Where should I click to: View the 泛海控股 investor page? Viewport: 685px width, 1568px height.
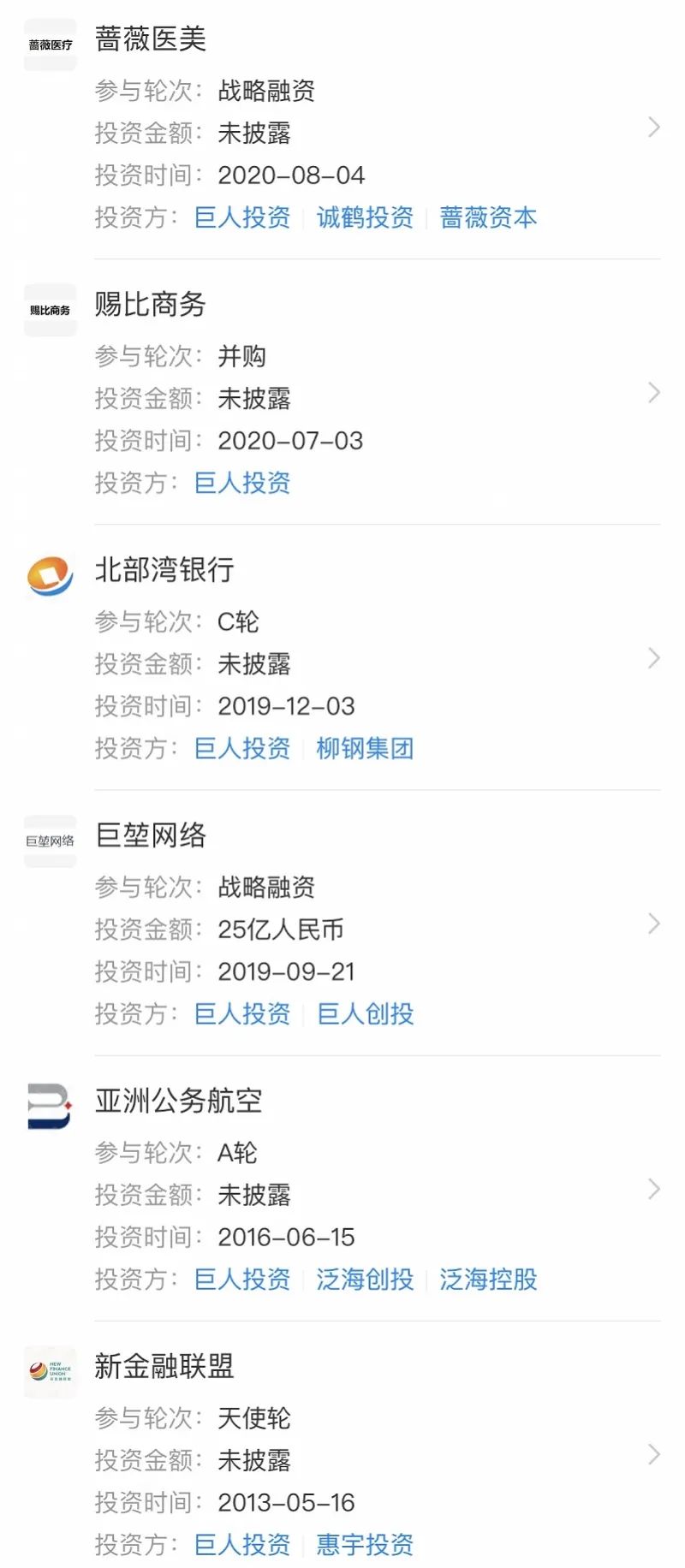coord(488,1279)
